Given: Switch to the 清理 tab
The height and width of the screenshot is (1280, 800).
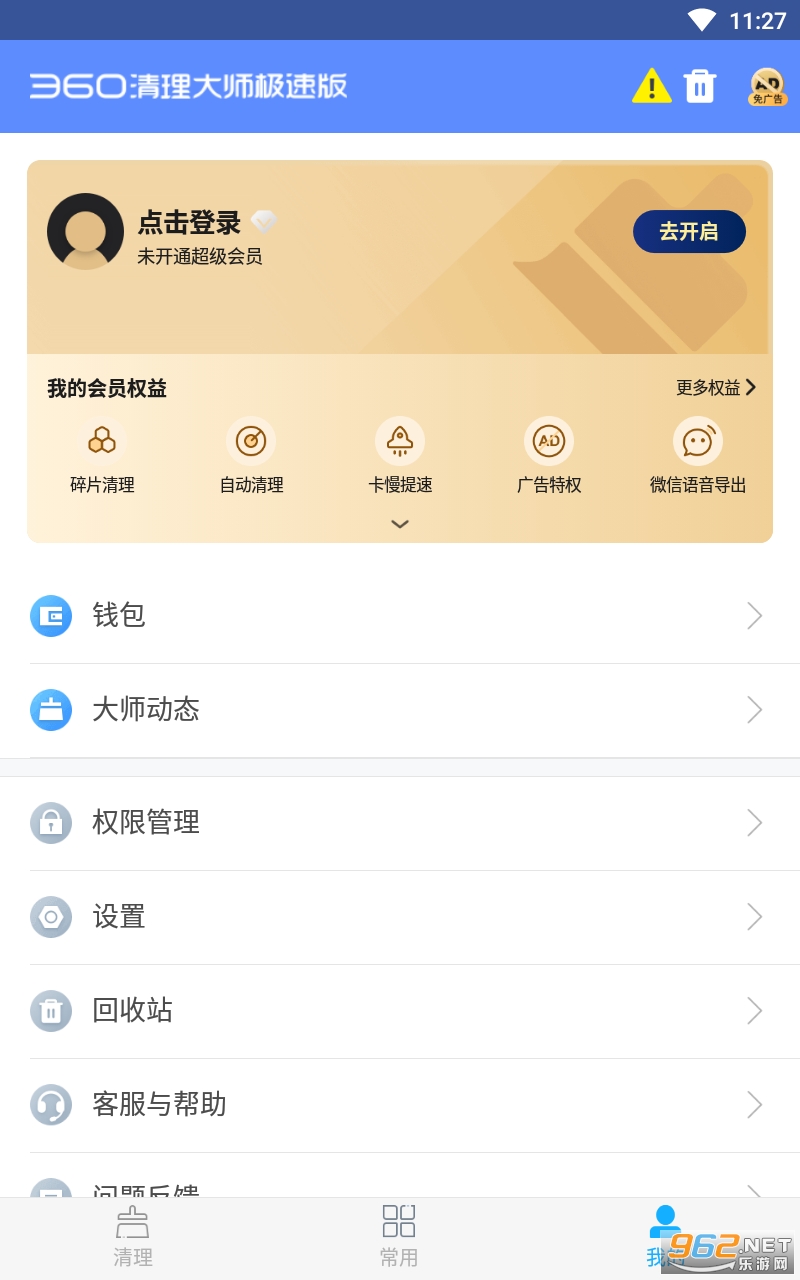Looking at the screenshot, I should [133, 1238].
